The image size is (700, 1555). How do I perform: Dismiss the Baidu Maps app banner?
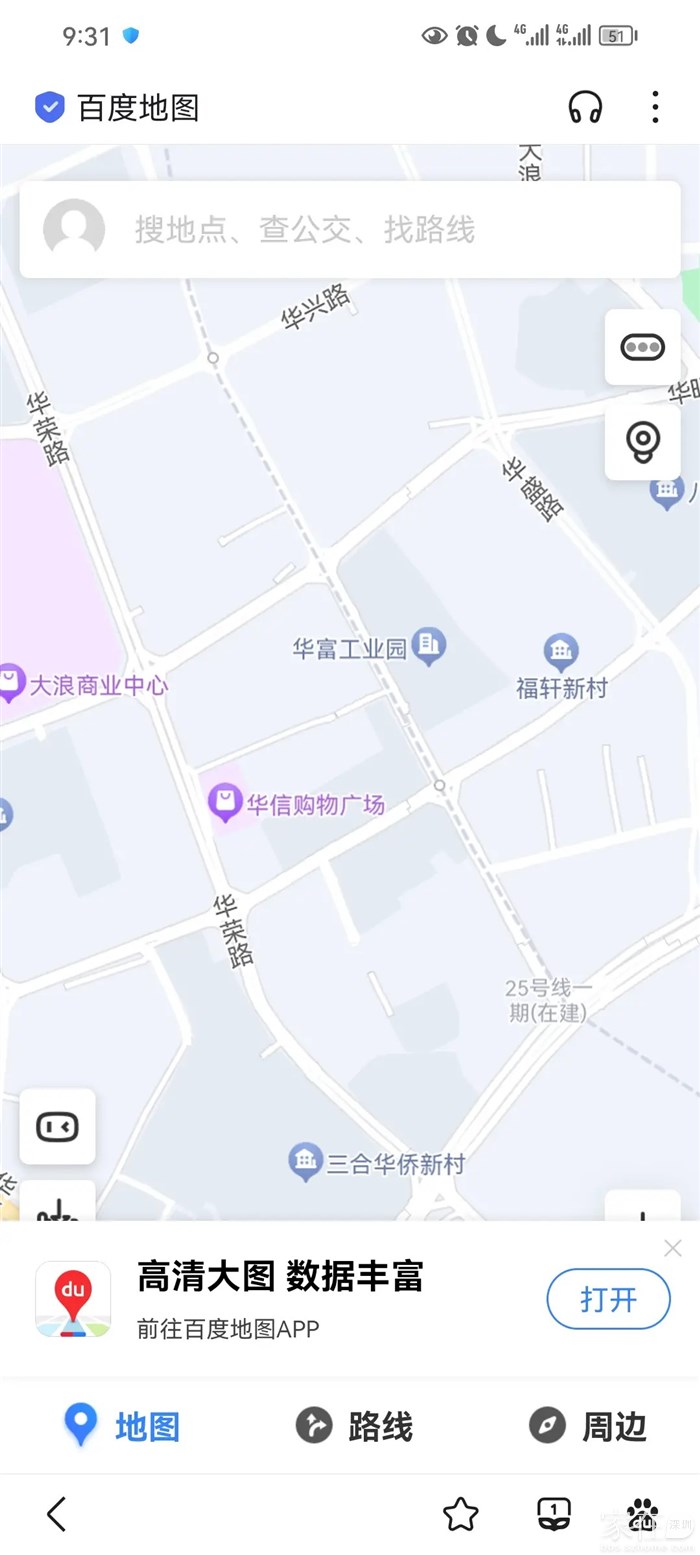pyautogui.click(x=673, y=1248)
